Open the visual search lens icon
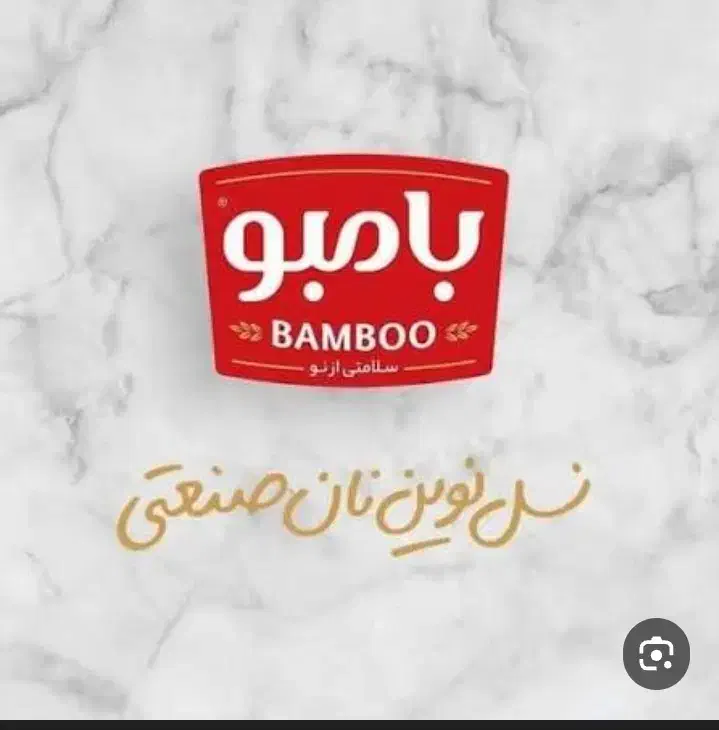 point(656,654)
